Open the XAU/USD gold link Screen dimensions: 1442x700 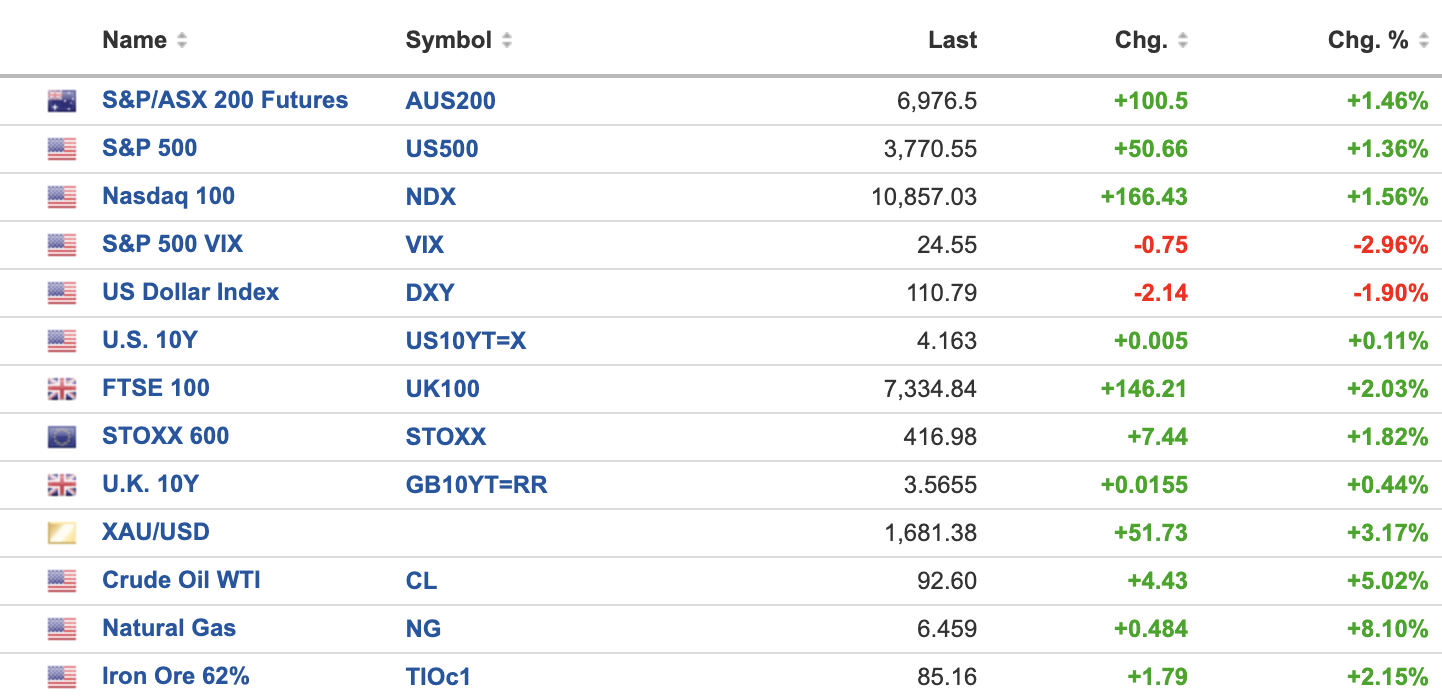[x=155, y=532]
